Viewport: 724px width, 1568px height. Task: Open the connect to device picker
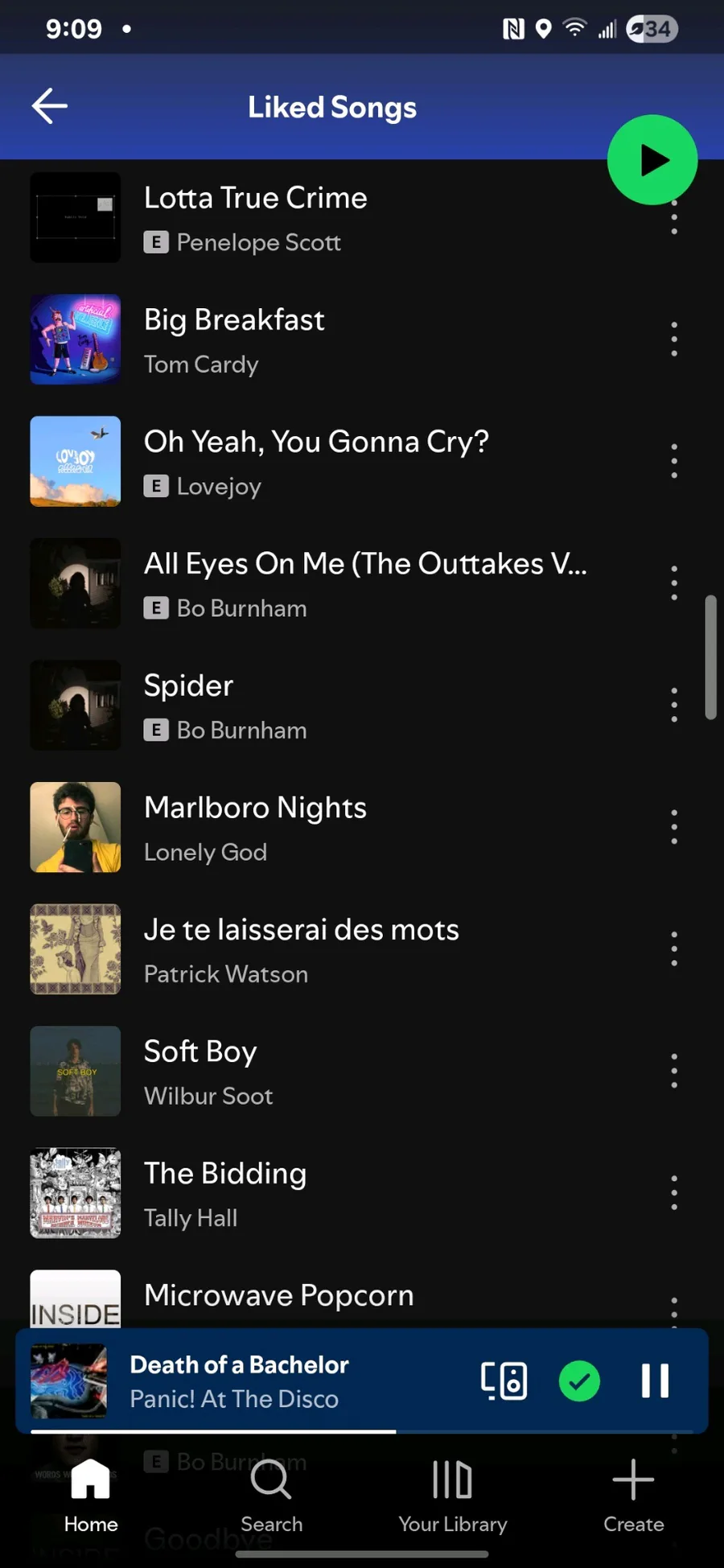504,1381
